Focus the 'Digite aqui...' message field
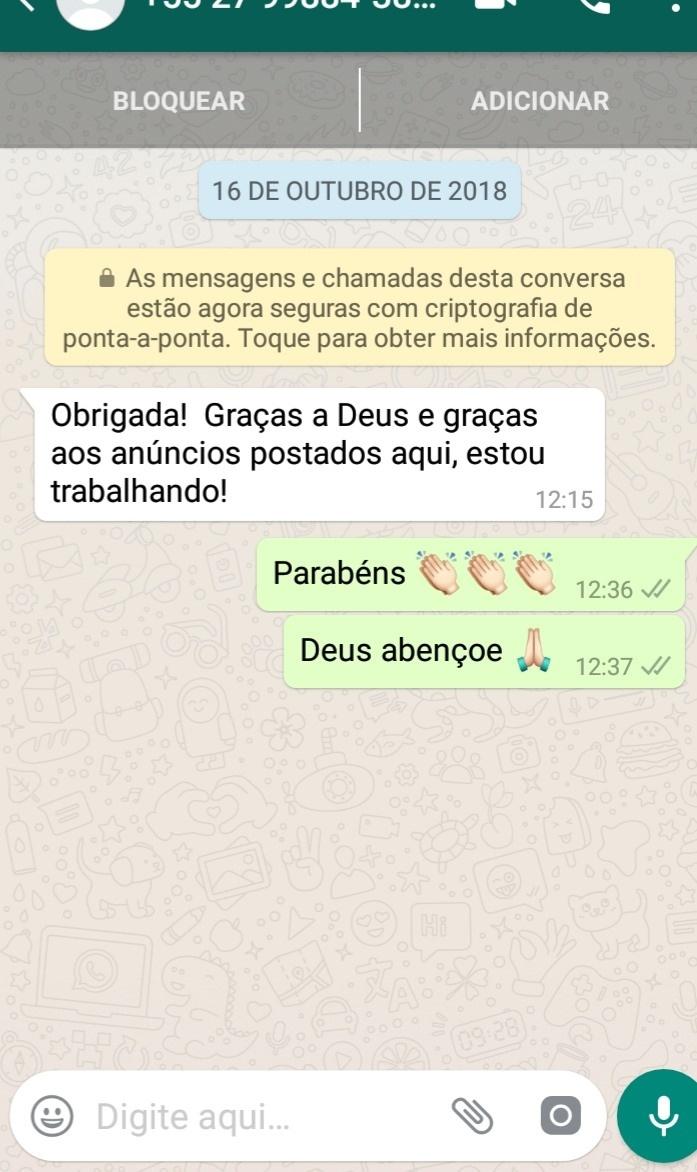The image size is (697, 1172). [260, 1117]
